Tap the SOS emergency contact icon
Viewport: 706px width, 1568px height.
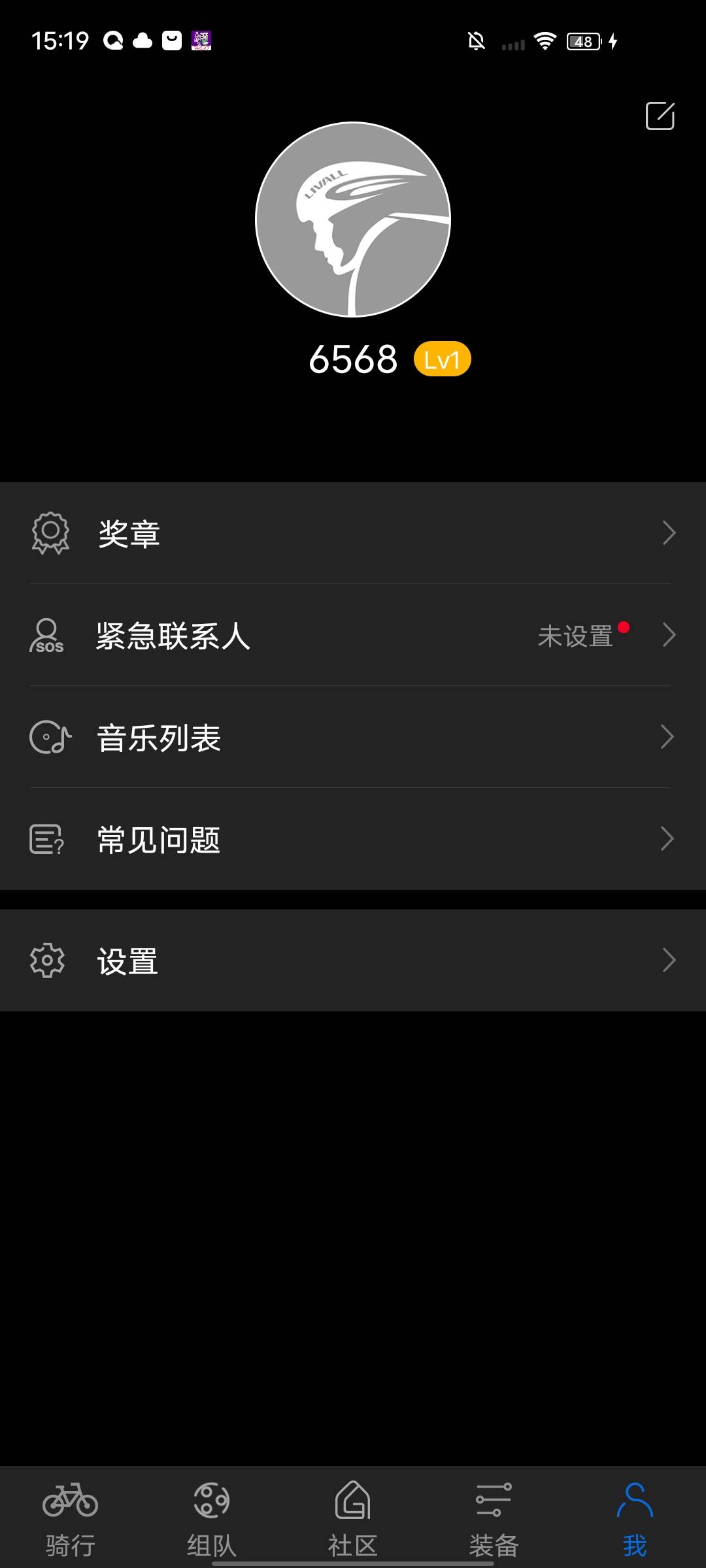pos(46,635)
